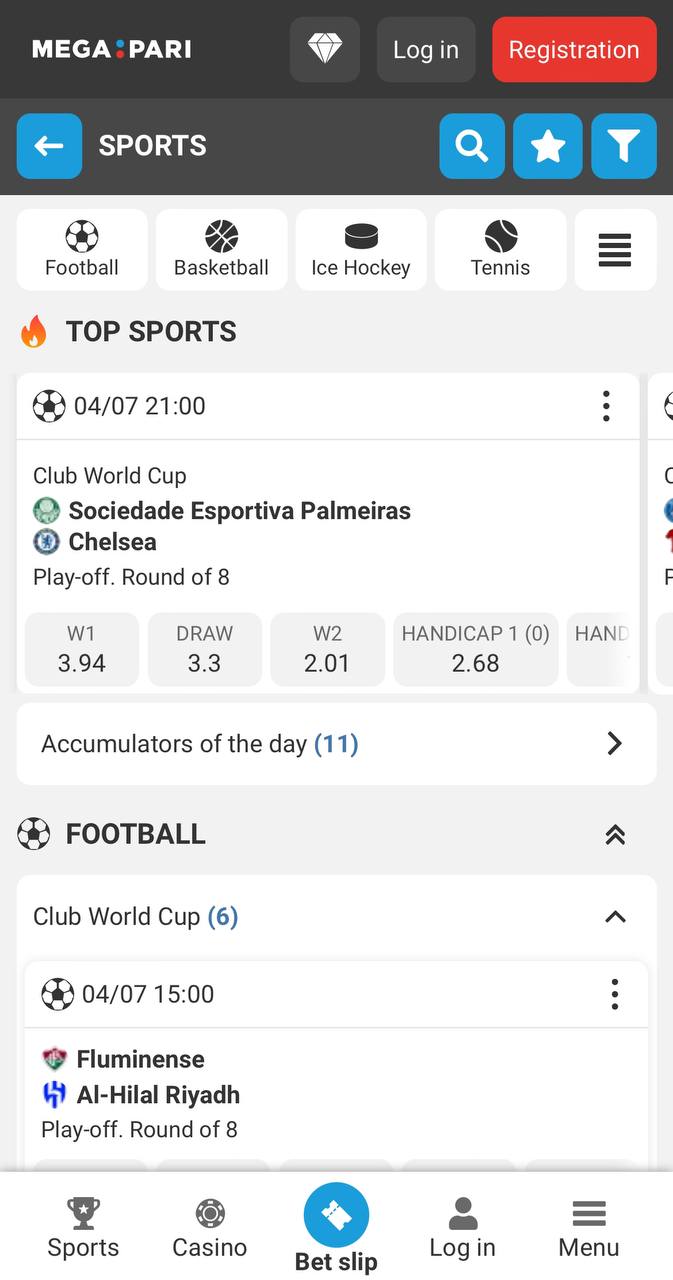This screenshot has height=1280, width=673.
Task: Open the full sports list icon
Action: pyautogui.click(x=615, y=250)
